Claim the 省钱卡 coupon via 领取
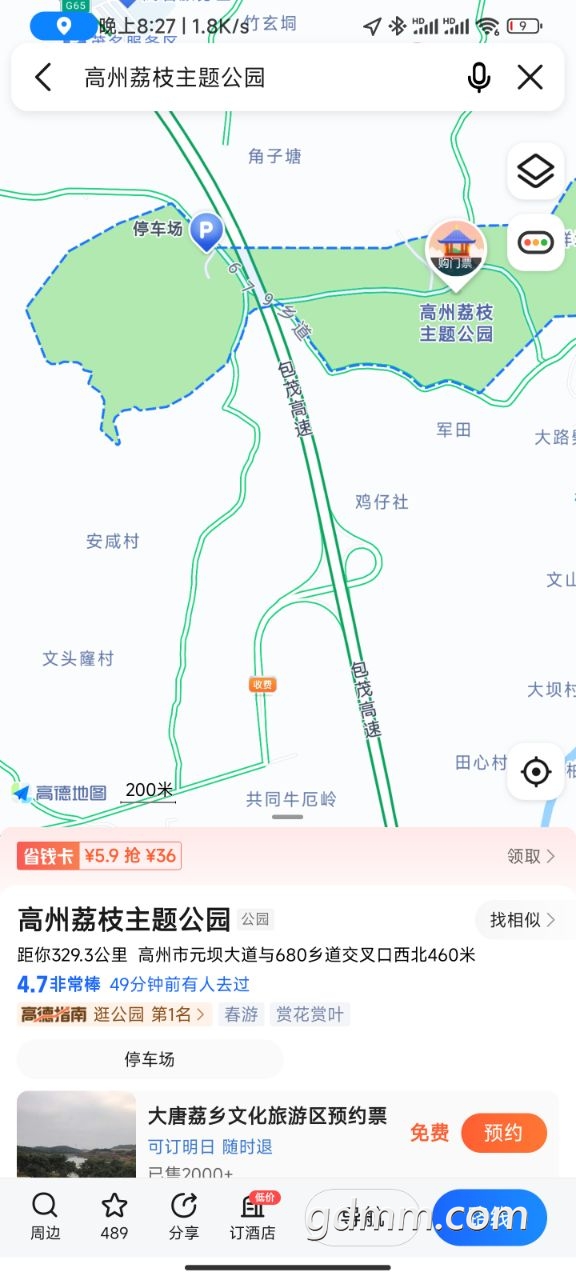Viewport: 576px width, 1280px height. tap(531, 856)
